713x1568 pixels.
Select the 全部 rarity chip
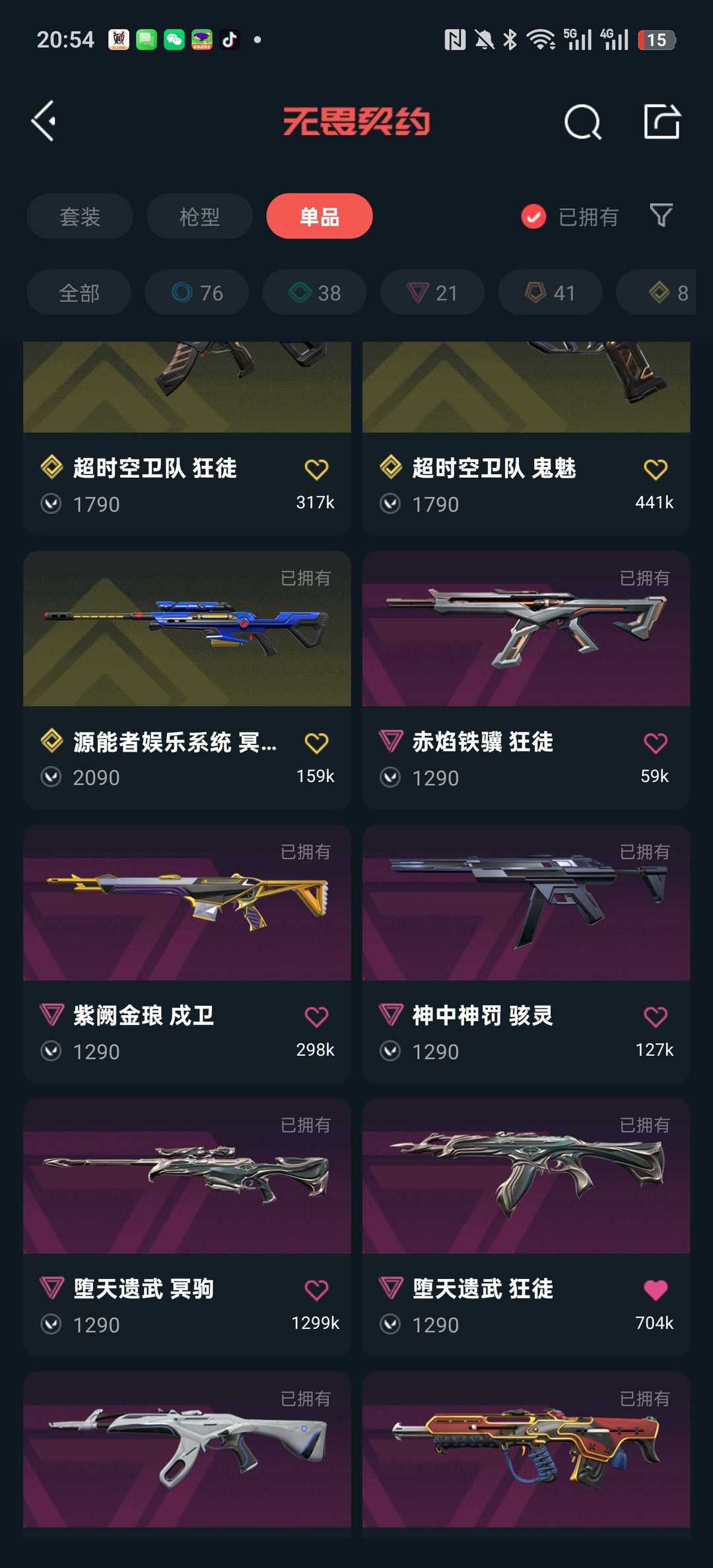[79, 292]
